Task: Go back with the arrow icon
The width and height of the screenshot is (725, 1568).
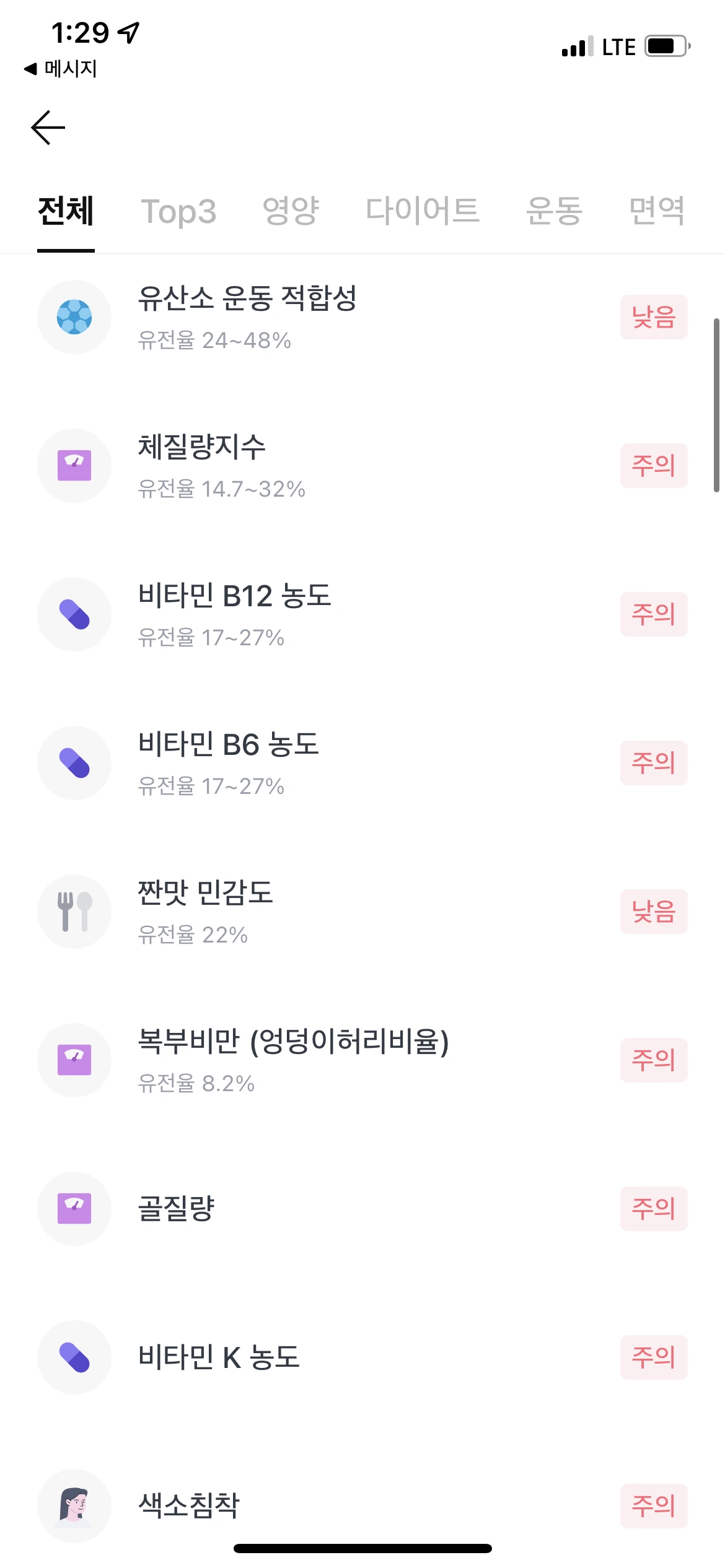Action: 48,128
